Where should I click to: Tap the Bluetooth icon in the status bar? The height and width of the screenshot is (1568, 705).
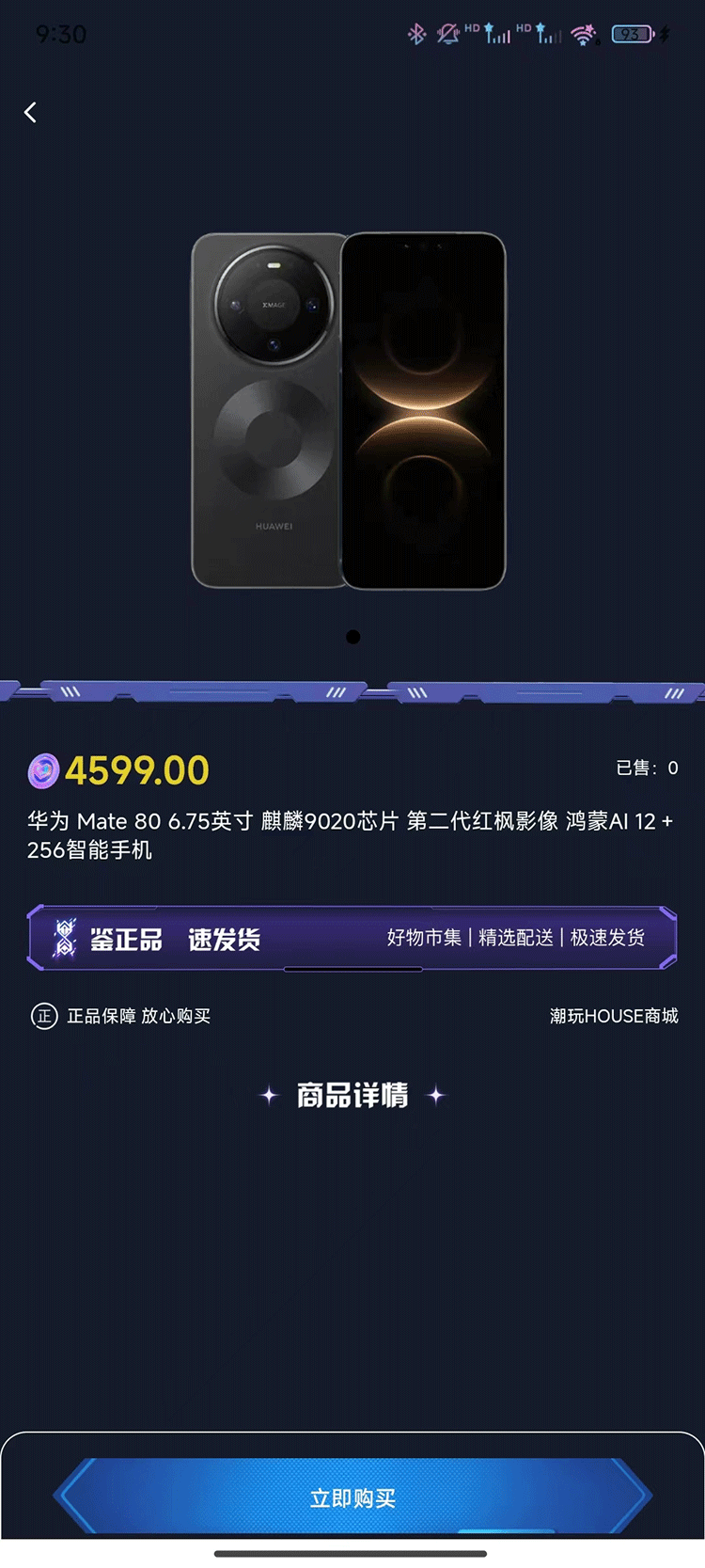point(416,33)
